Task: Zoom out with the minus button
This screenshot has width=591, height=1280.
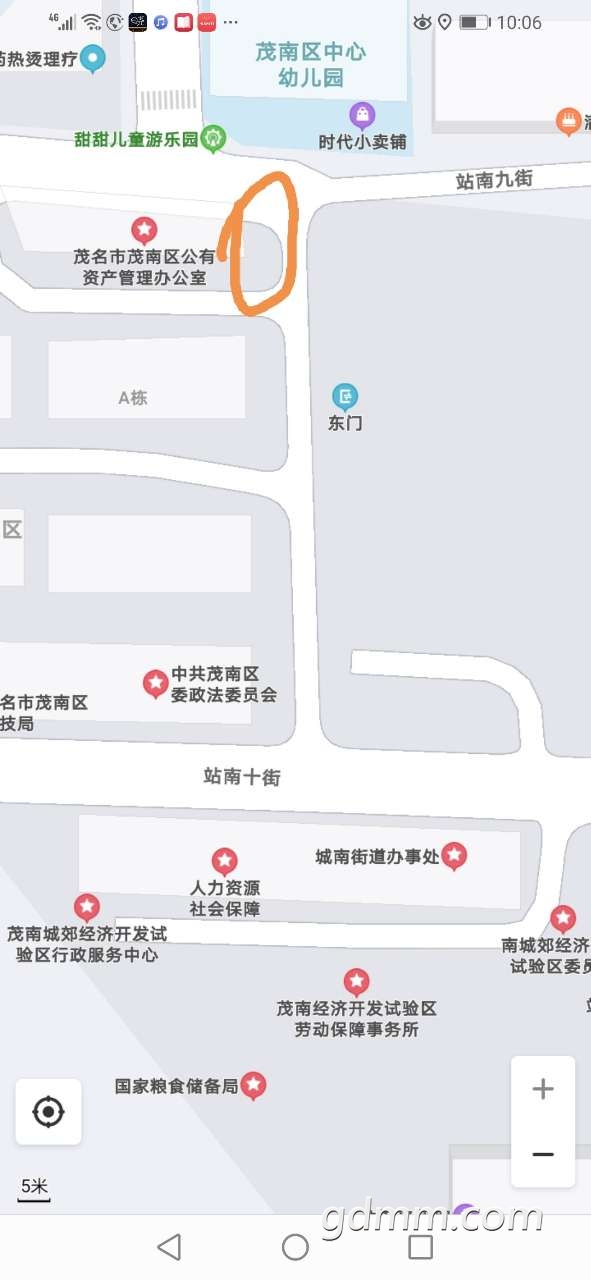Action: point(543,1154)
